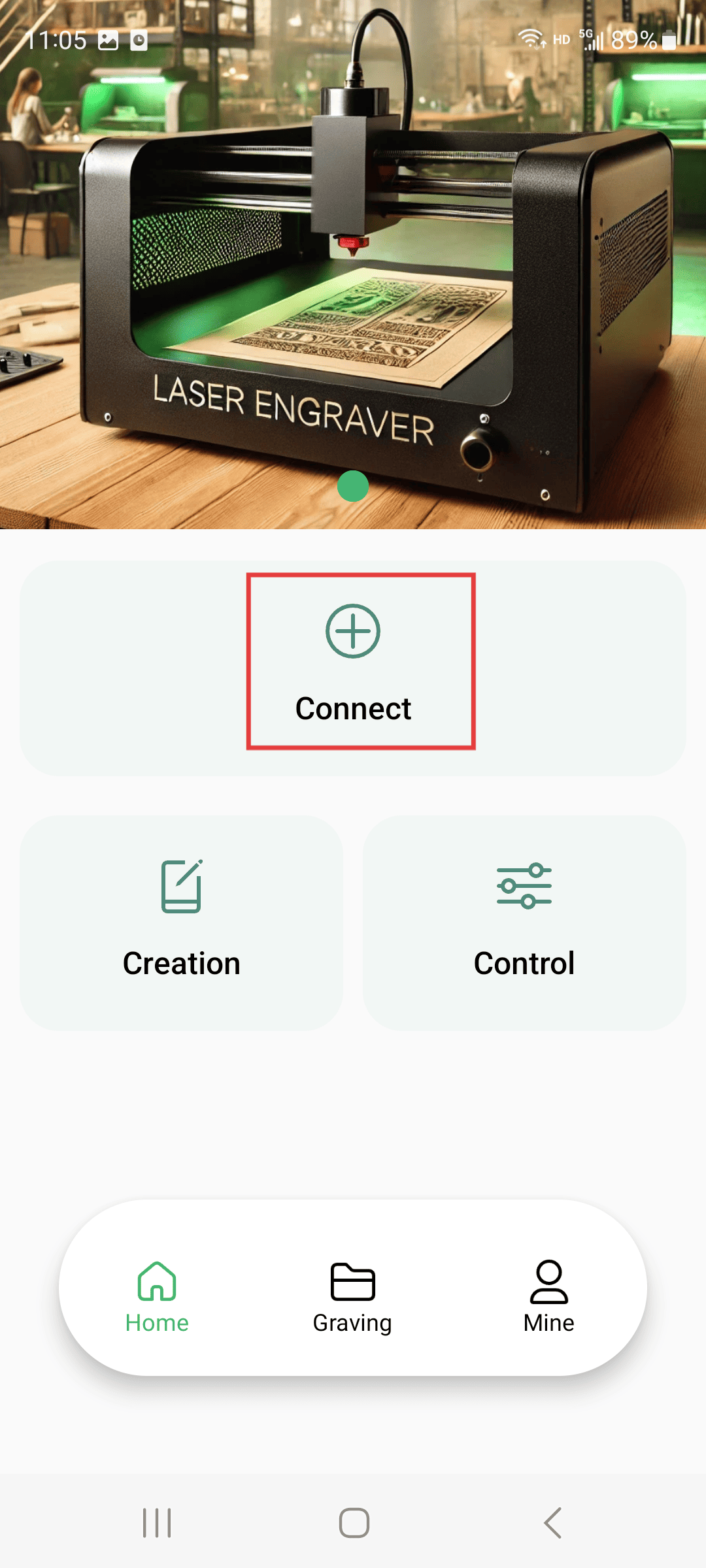Tap the system back button
Image resolution: width=706 pixels, height=1568 pixels.
553,1524
